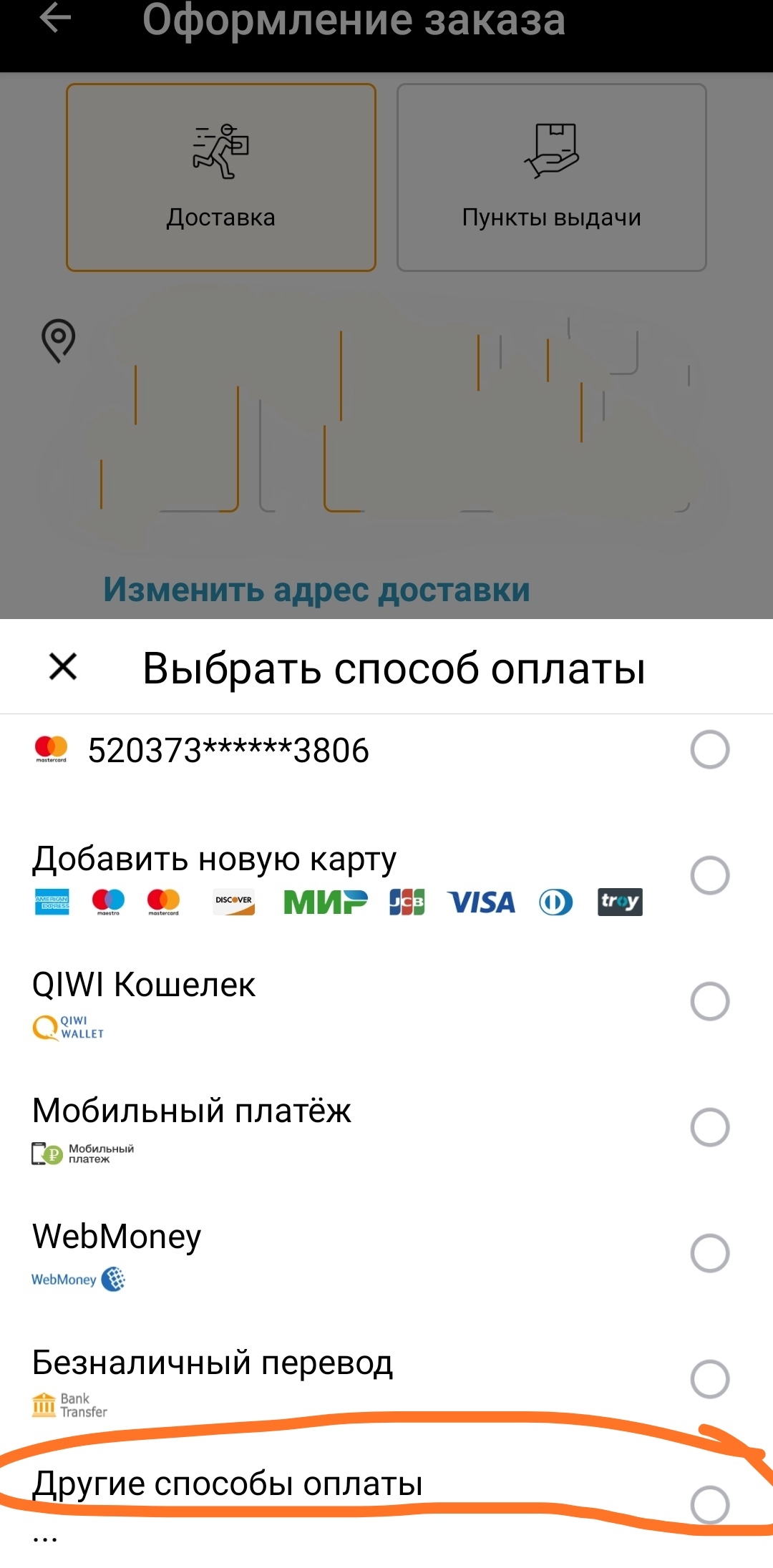Choose the Доставка delivery tile

(221, 177)
